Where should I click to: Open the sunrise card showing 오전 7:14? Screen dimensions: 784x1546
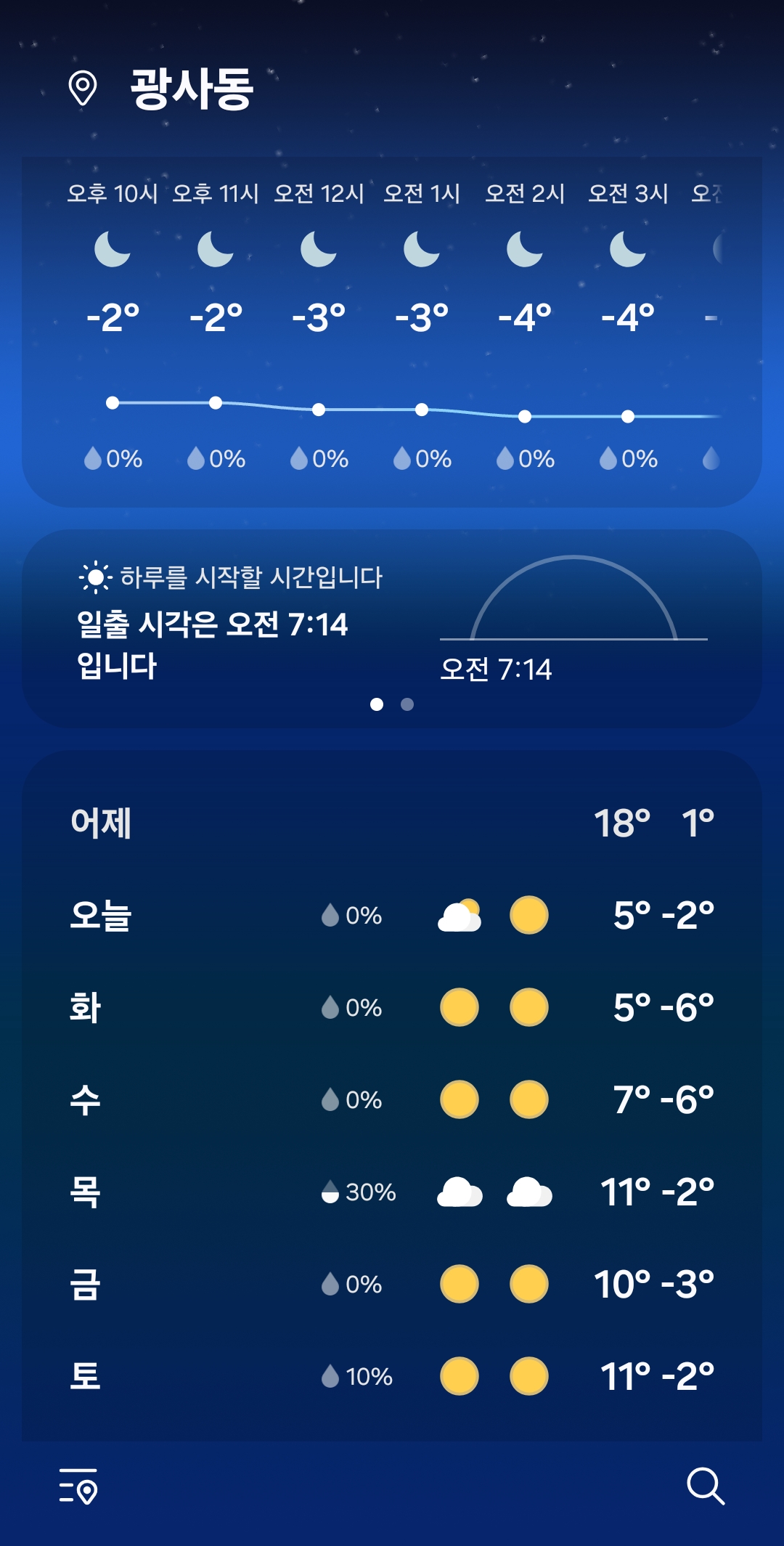(x=392, y=629)
